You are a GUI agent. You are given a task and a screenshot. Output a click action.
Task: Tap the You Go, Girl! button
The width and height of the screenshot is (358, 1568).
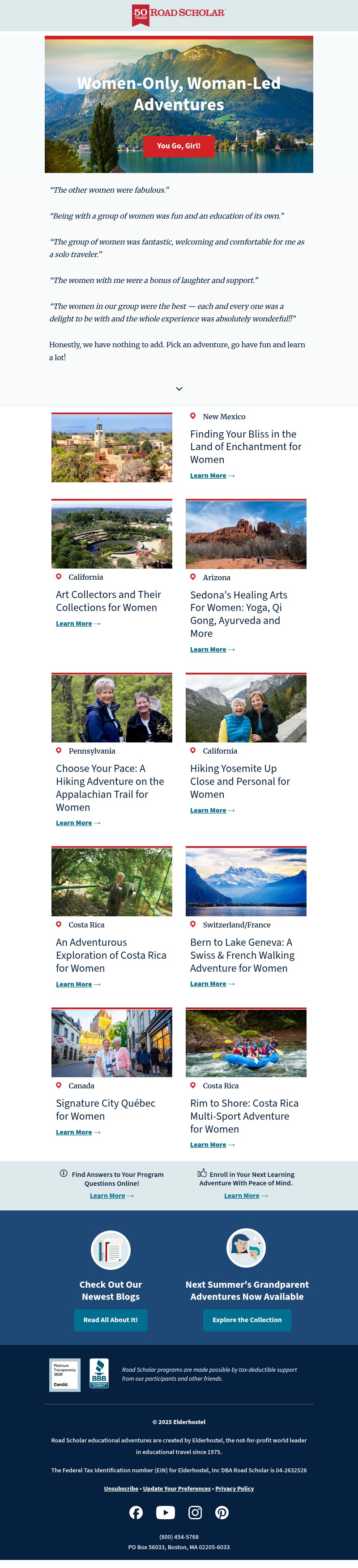179,146
